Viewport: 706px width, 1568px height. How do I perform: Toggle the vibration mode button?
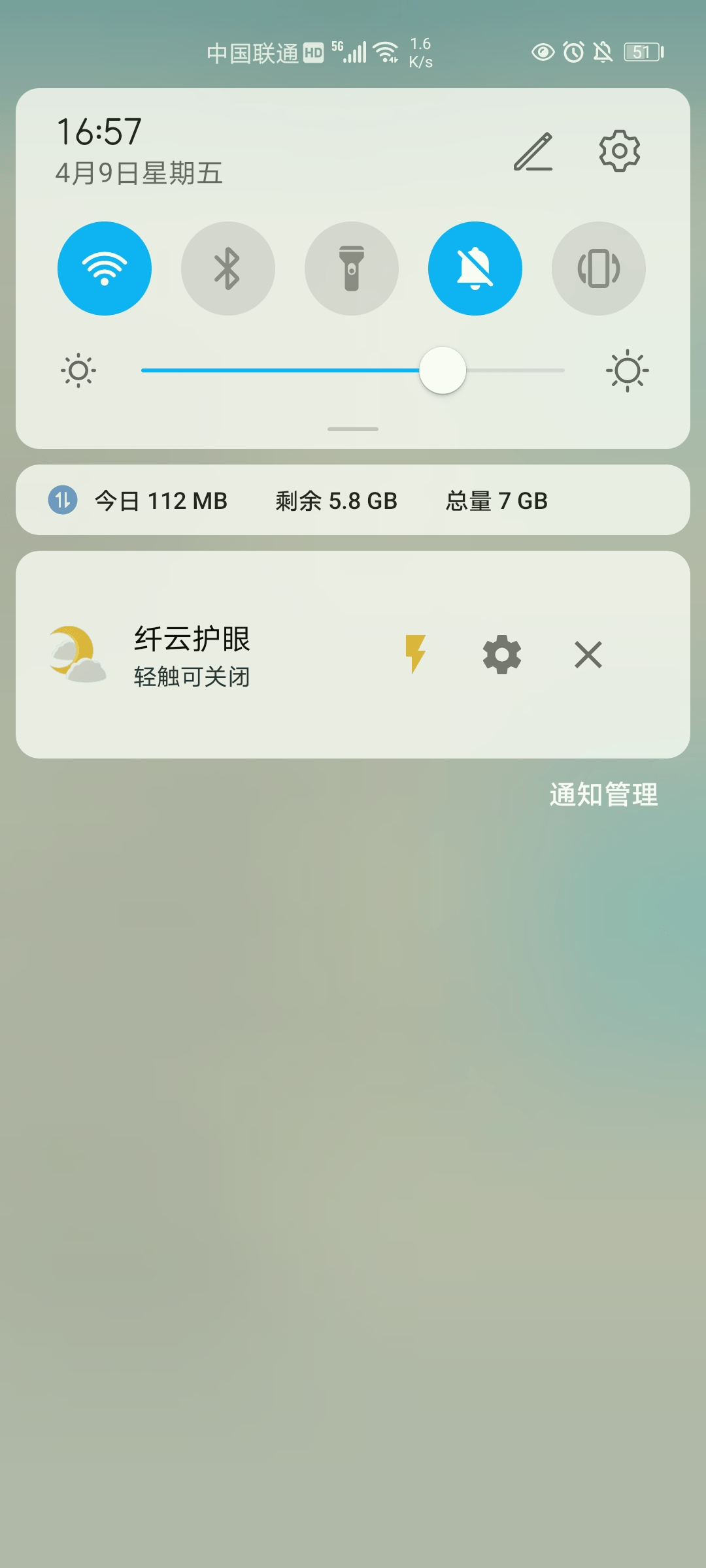[x=599, y=269]
